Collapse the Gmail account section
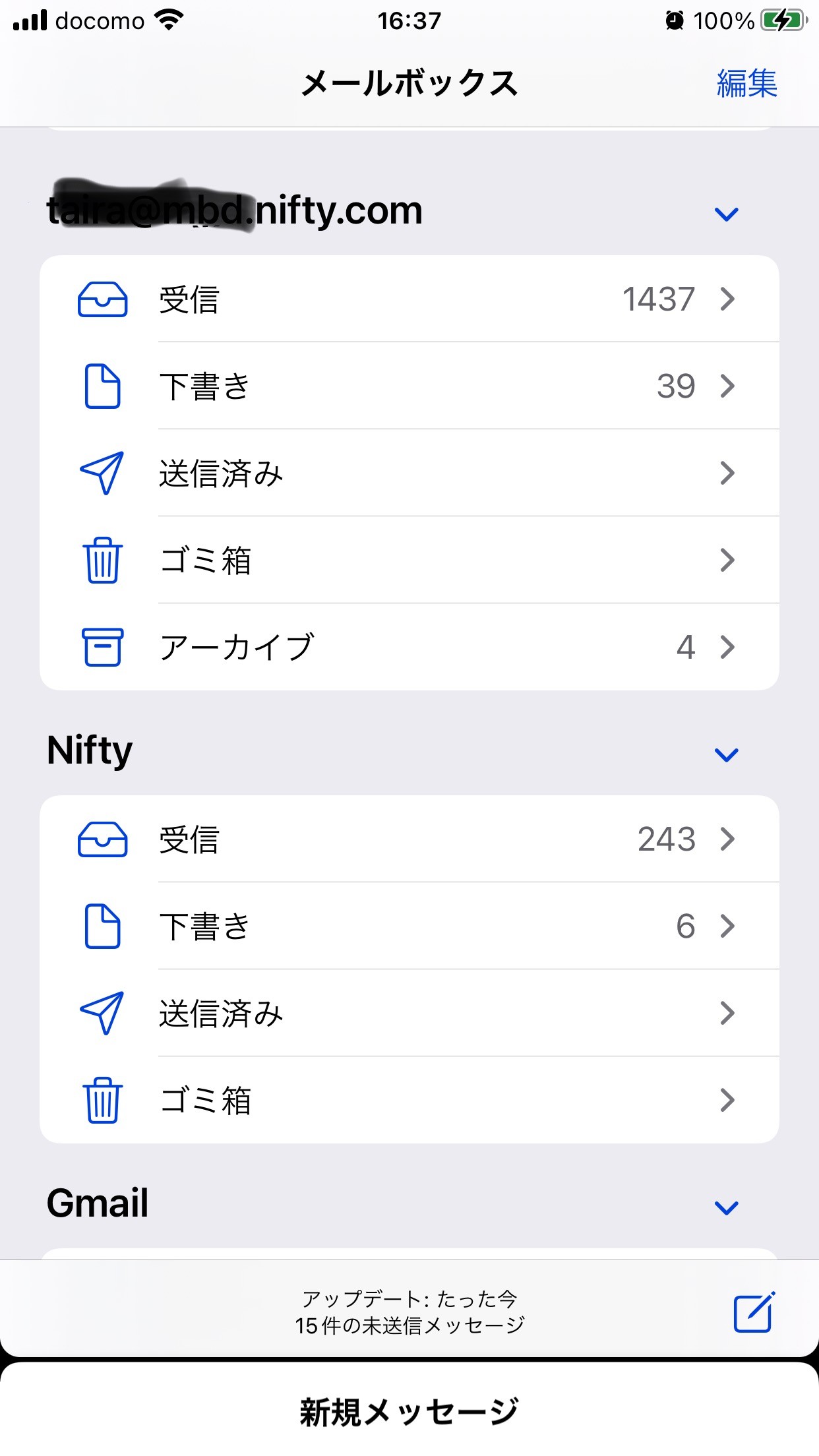819x1456 pixels. tap(726, 1207)
